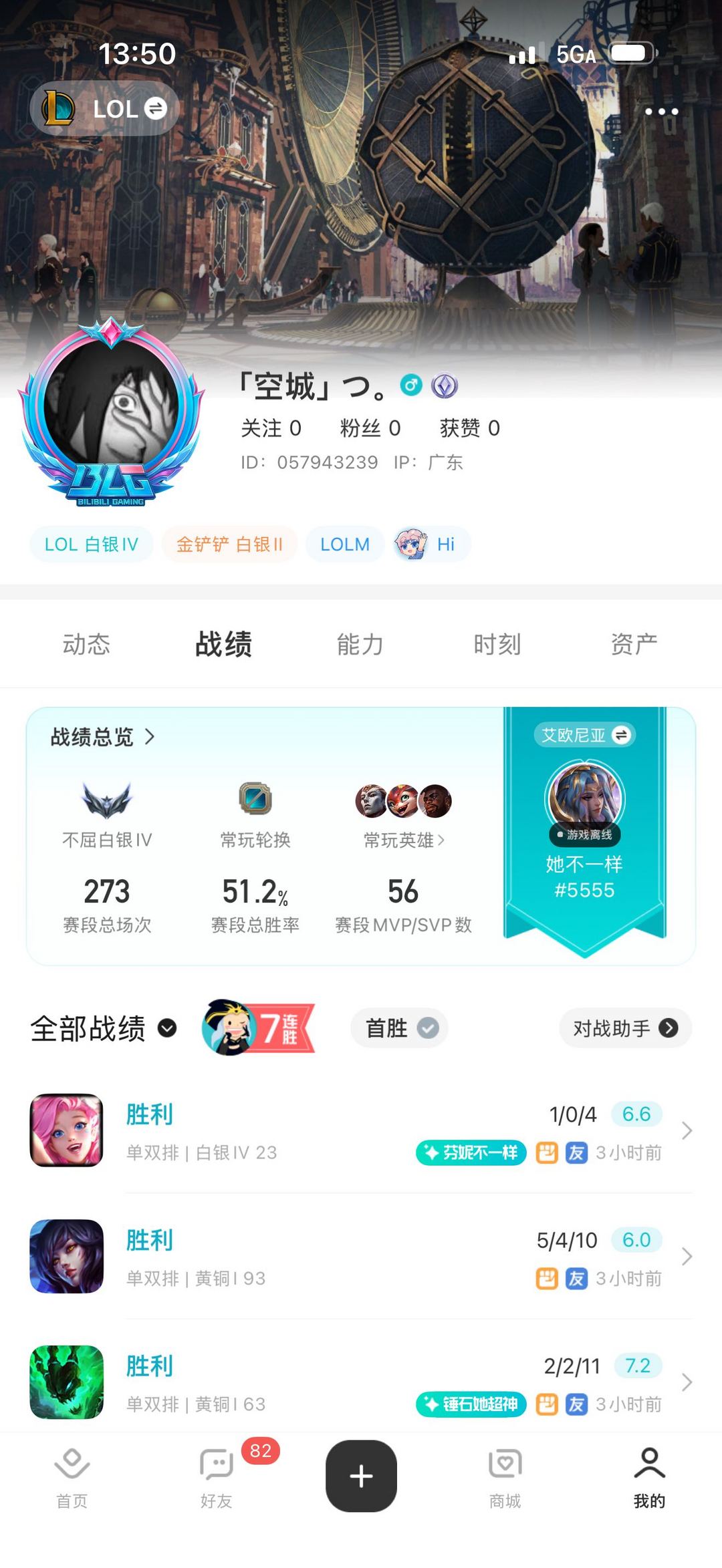Tap the plus create button

[x=361, y=1476]
